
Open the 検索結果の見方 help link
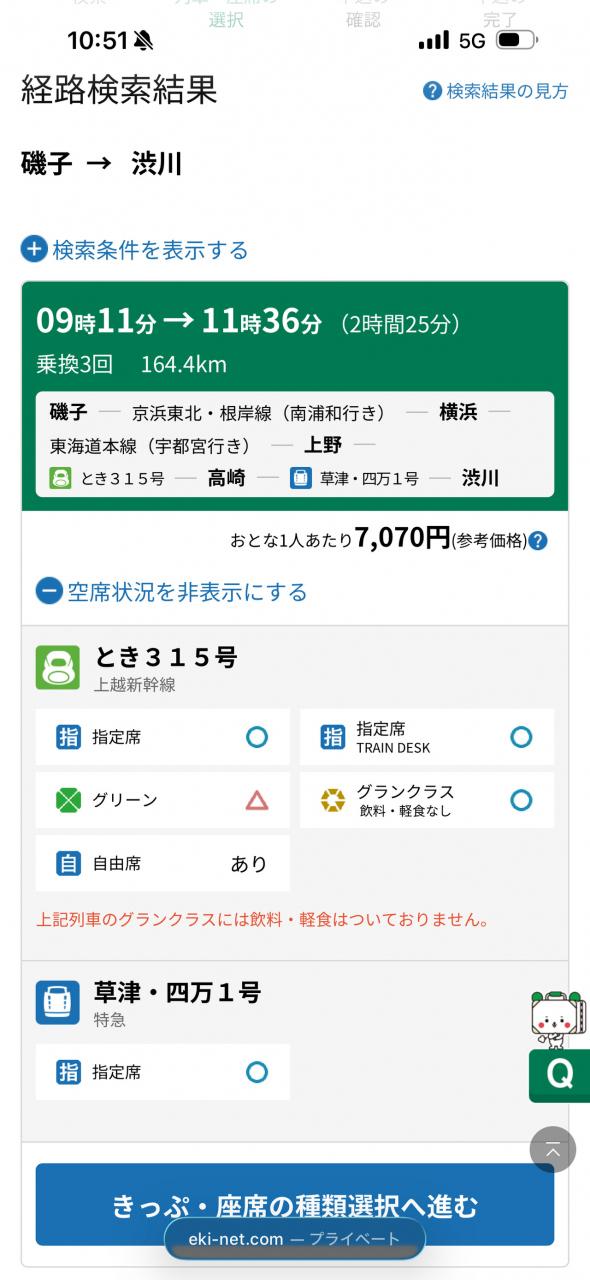[496, 91]
